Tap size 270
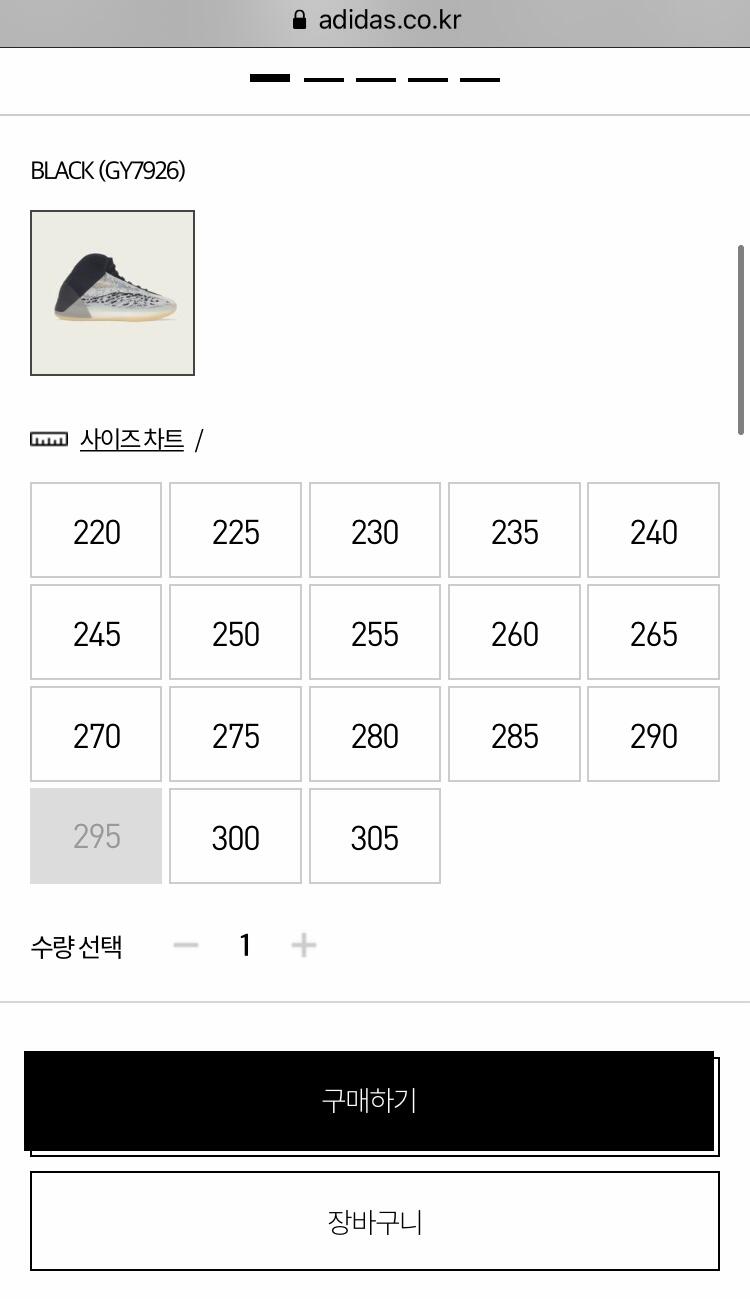Viewport: 750px width, 1299px height. (96, 735)
